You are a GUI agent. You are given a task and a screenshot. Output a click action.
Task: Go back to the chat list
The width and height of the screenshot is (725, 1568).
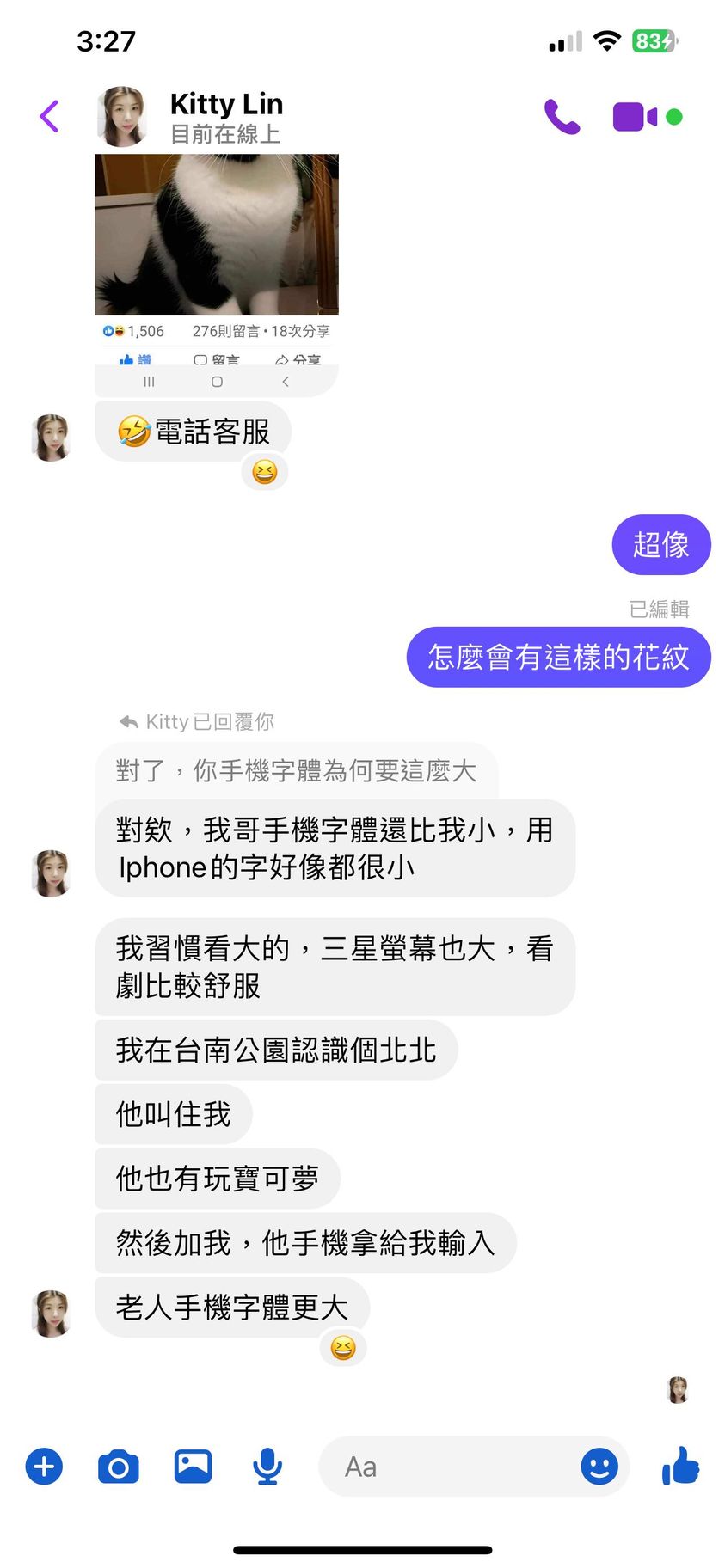(x=50, y=117)
